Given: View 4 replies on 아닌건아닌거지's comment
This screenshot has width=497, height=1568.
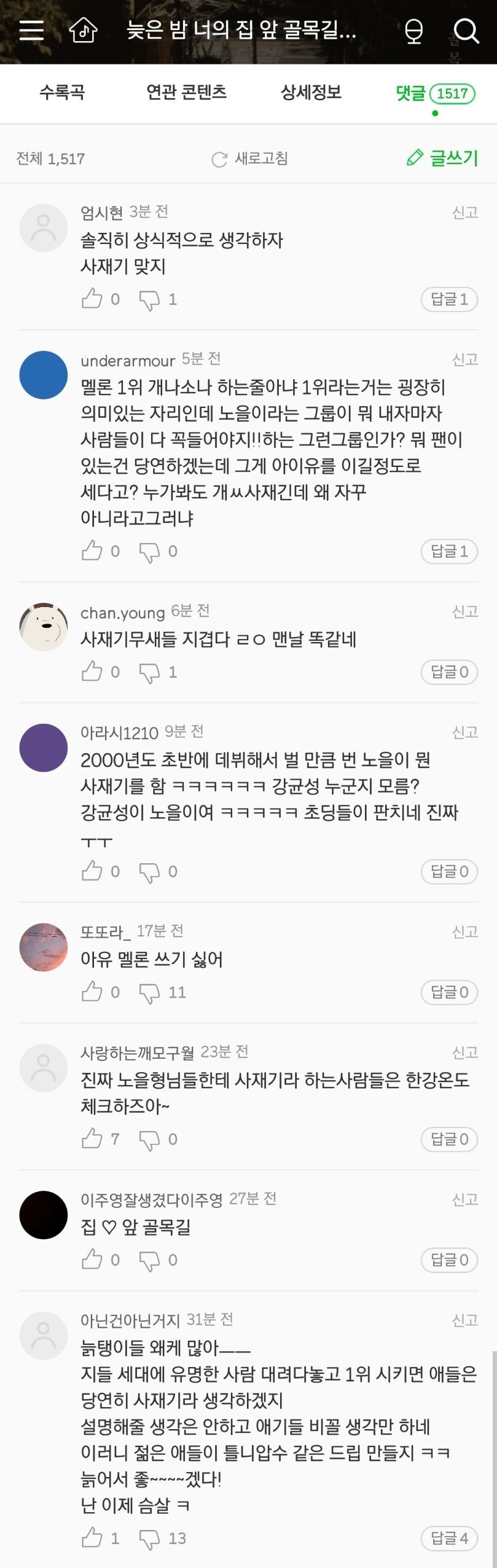Looking at the screenshot, I should coord(449,1539).
